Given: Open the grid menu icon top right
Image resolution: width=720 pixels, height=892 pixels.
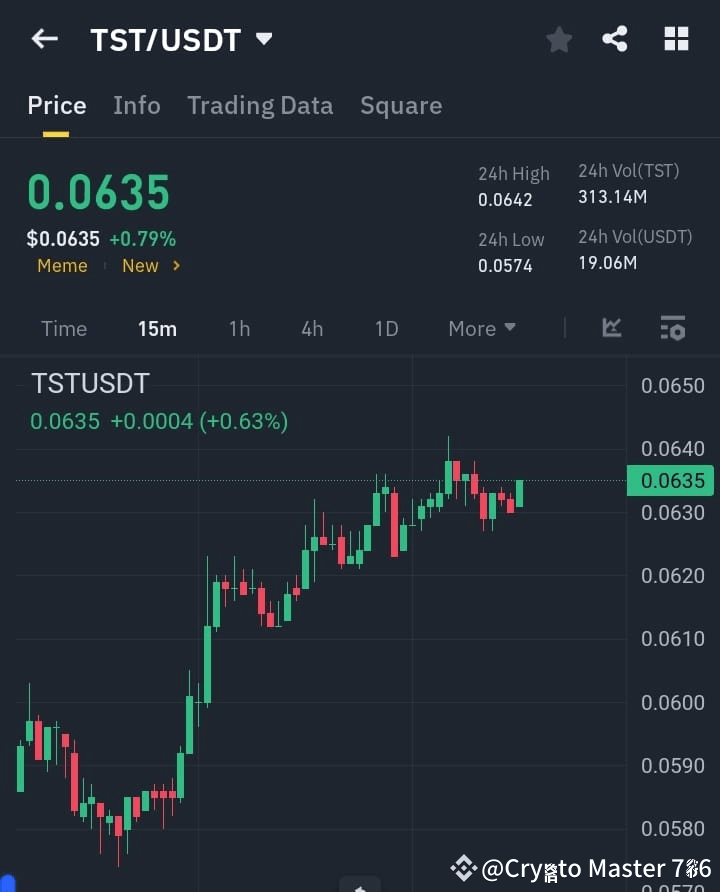Looking at the screenshot, I should click(676, 39).
